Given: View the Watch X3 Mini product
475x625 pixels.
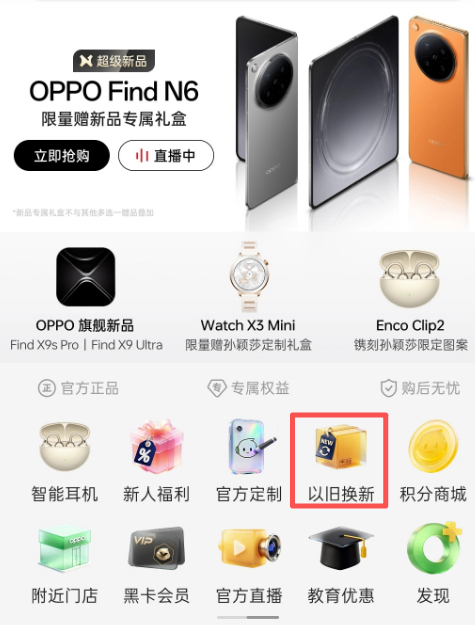Looking at the screenshot, I should coord(248,297).
